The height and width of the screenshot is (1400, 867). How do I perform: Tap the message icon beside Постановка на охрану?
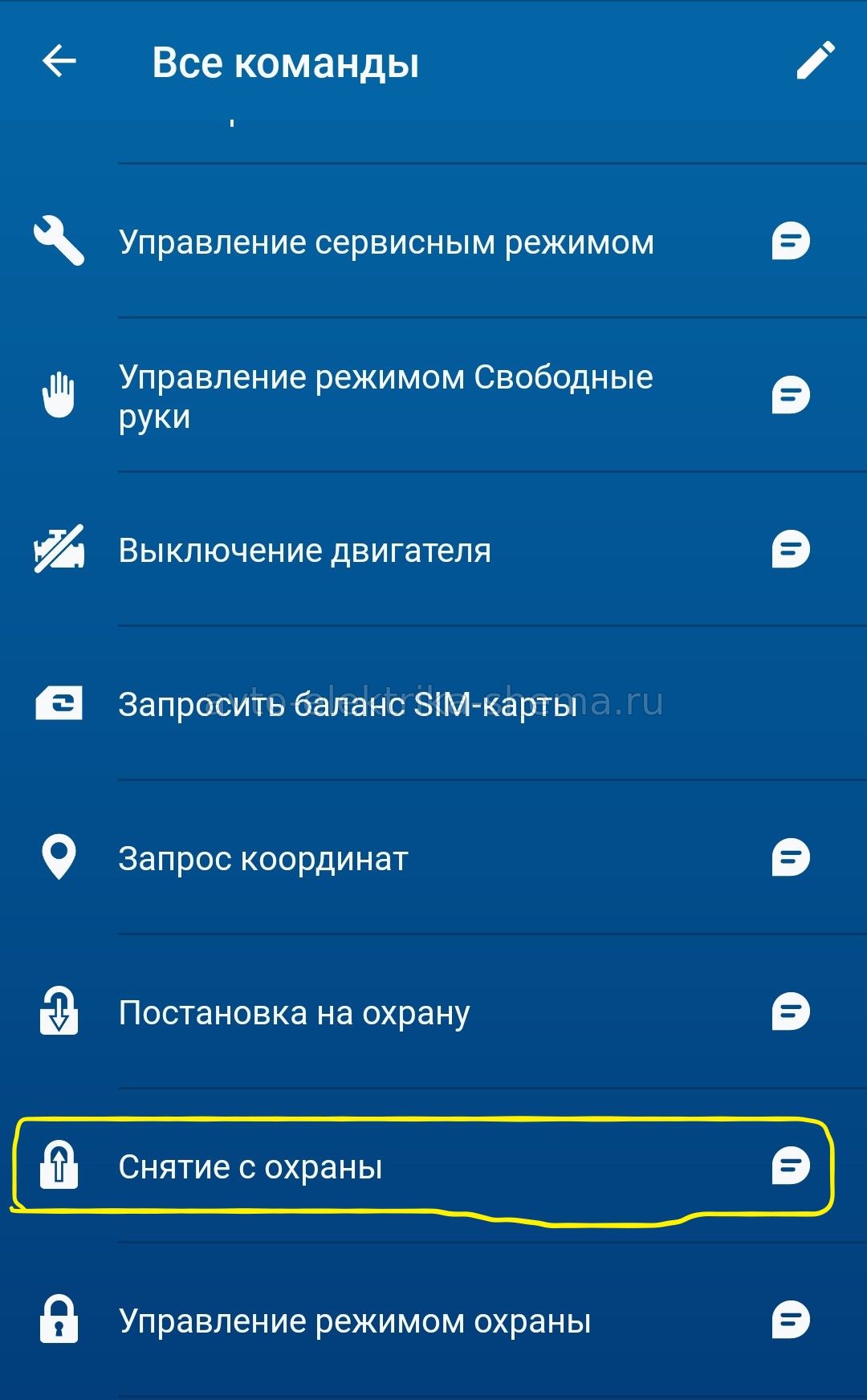[791, 1012]
